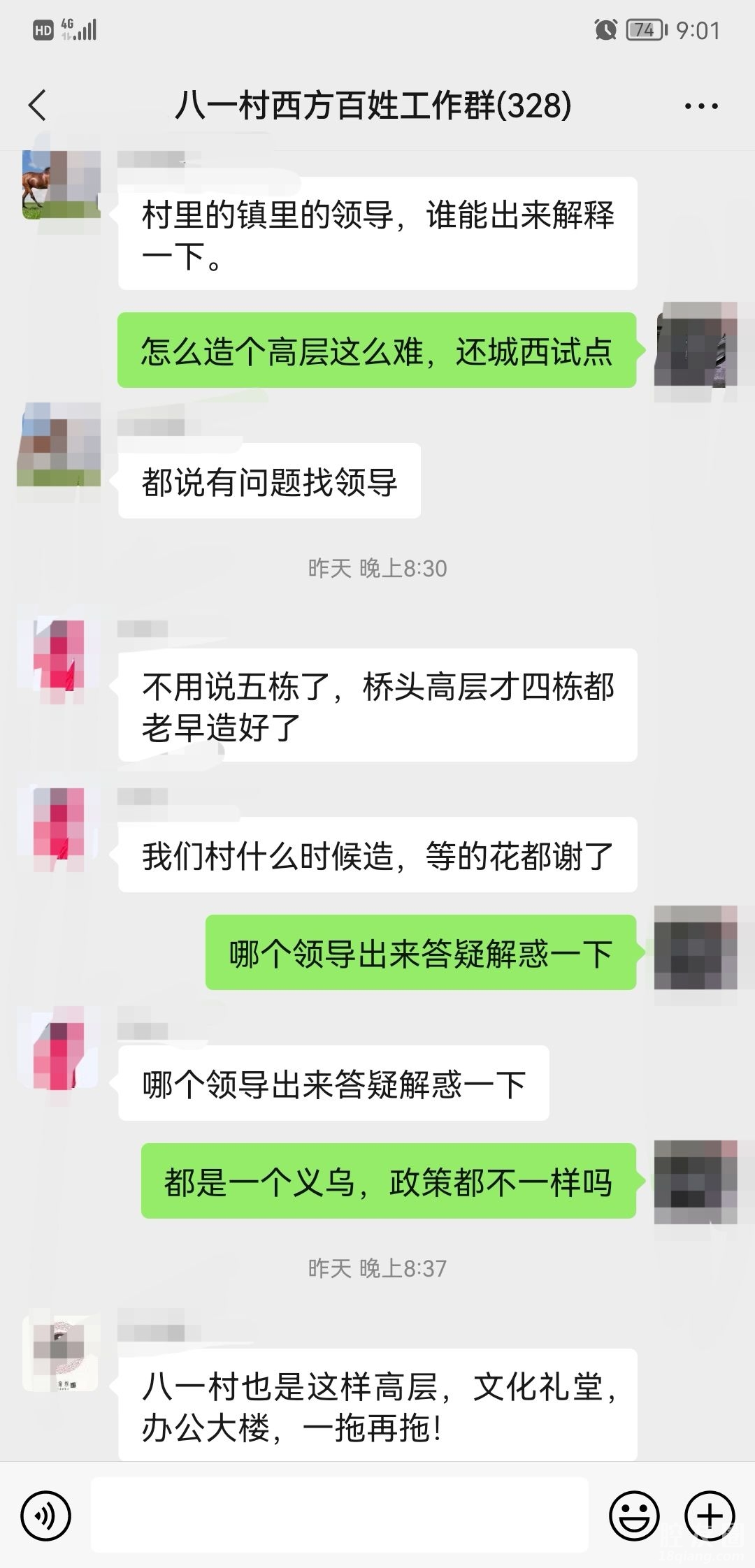Go back from the group chat
The image size is (755, 1568).
click(x=38, y=106)
